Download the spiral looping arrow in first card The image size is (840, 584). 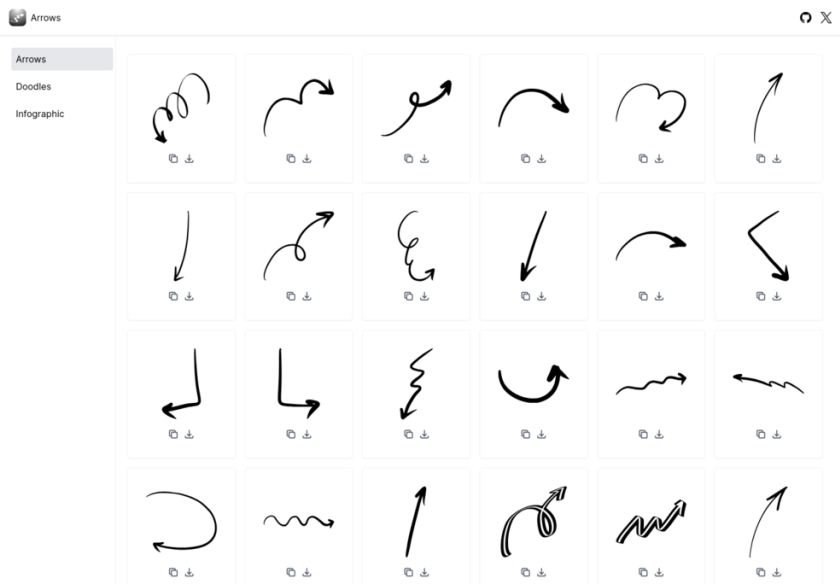coord(189,158)
